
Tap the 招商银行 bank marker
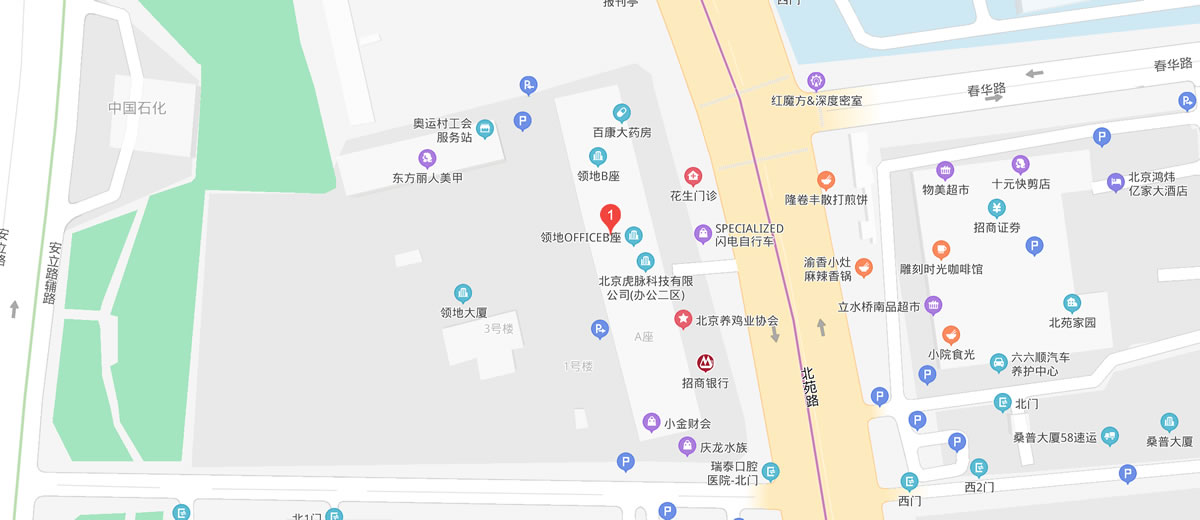click(705, 362)
